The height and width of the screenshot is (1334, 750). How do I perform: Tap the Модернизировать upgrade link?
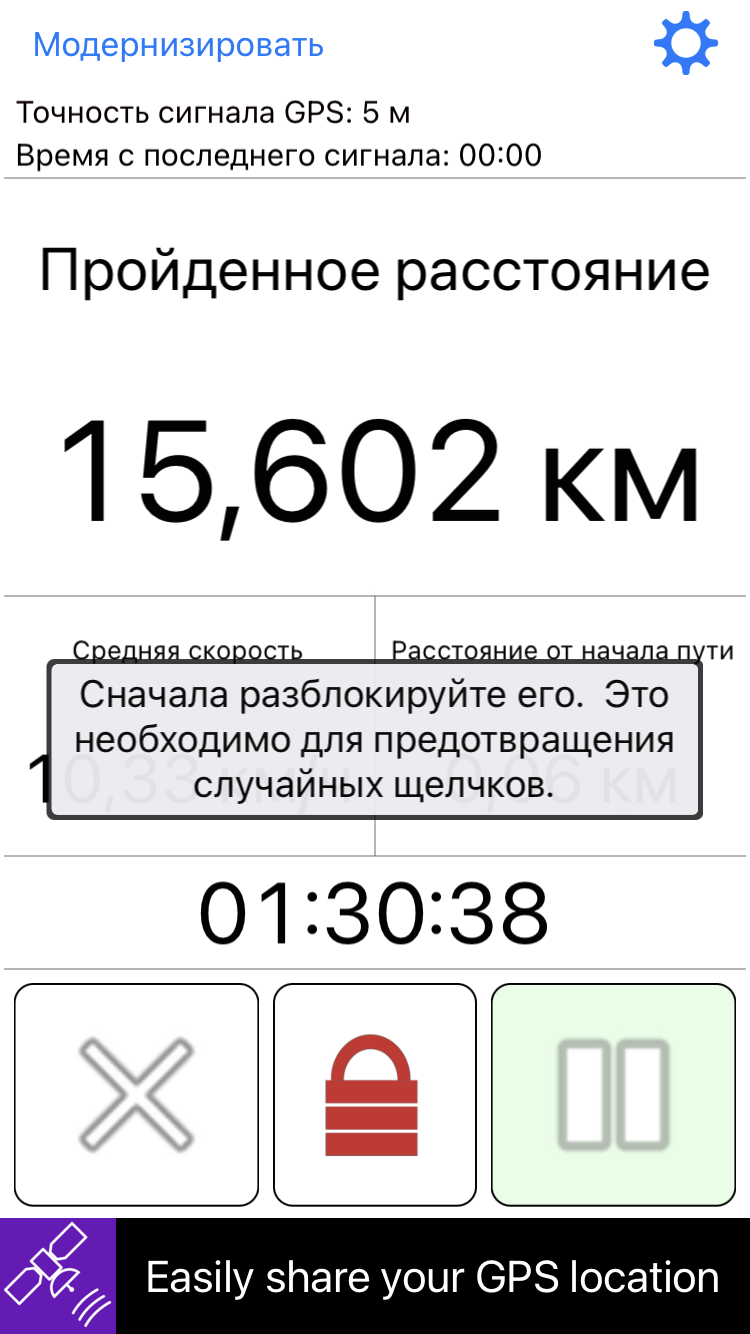tap(179, 46)
